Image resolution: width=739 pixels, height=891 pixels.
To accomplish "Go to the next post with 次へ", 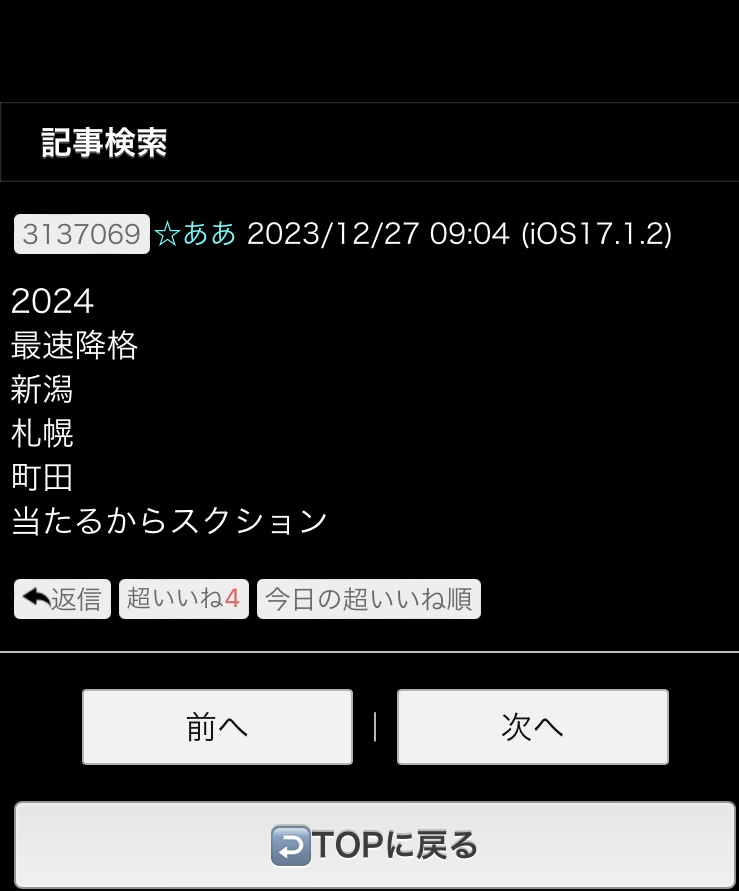I will click(x=532, y=727).
